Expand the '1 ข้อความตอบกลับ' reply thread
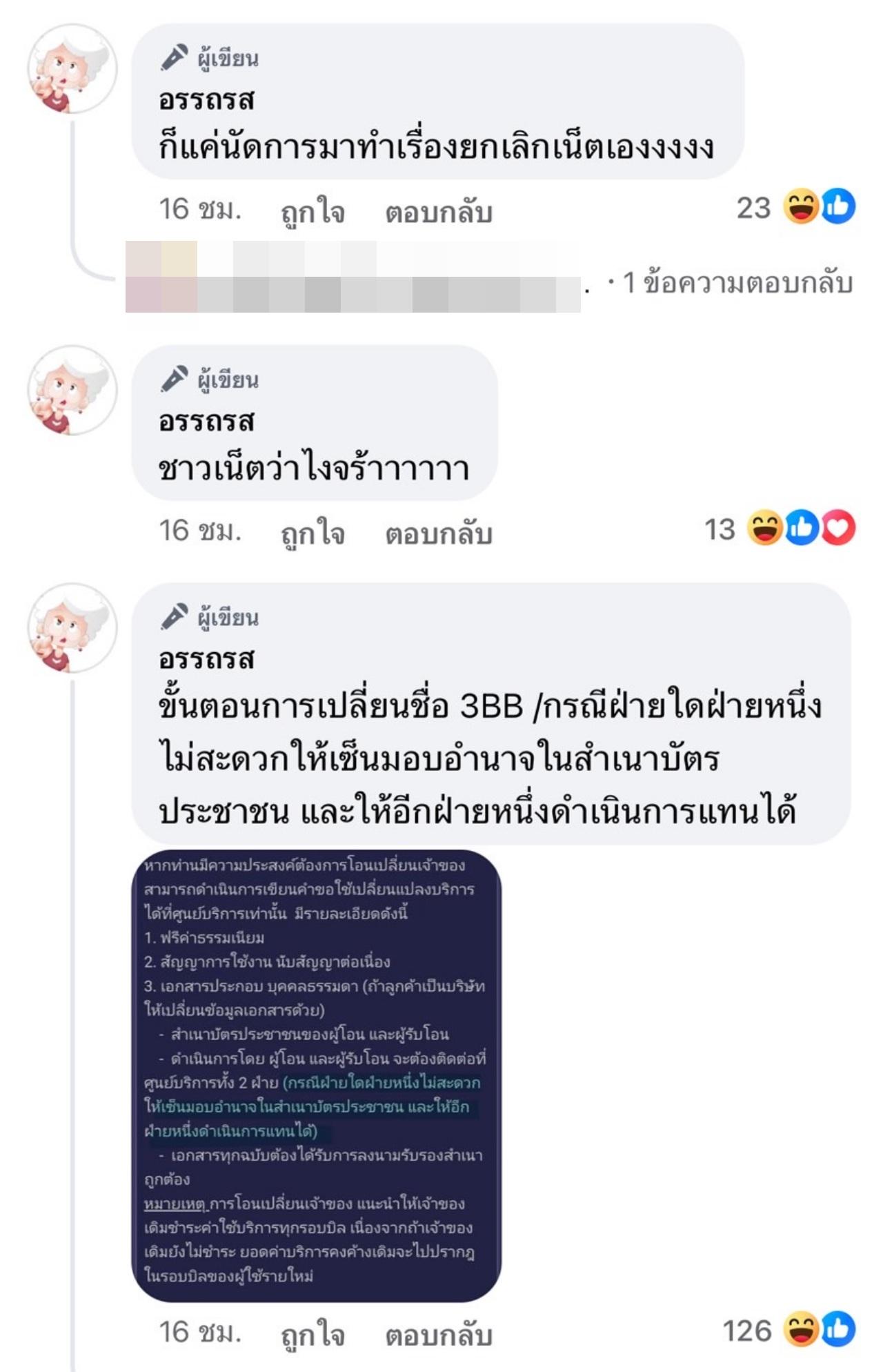The image size is (883, 1372). (737, 283)
